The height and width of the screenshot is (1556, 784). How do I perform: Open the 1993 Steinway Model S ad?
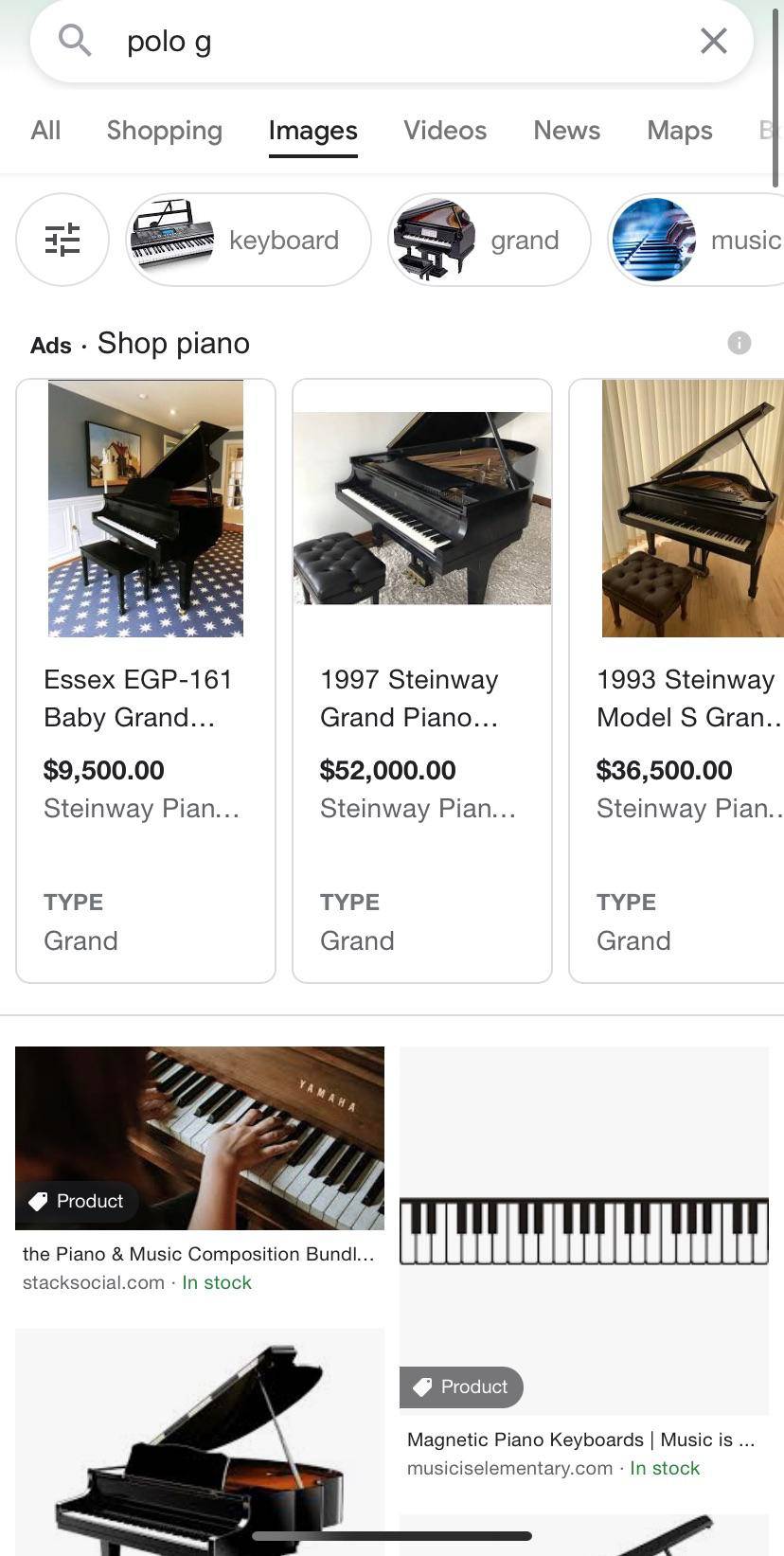point(682,680)
